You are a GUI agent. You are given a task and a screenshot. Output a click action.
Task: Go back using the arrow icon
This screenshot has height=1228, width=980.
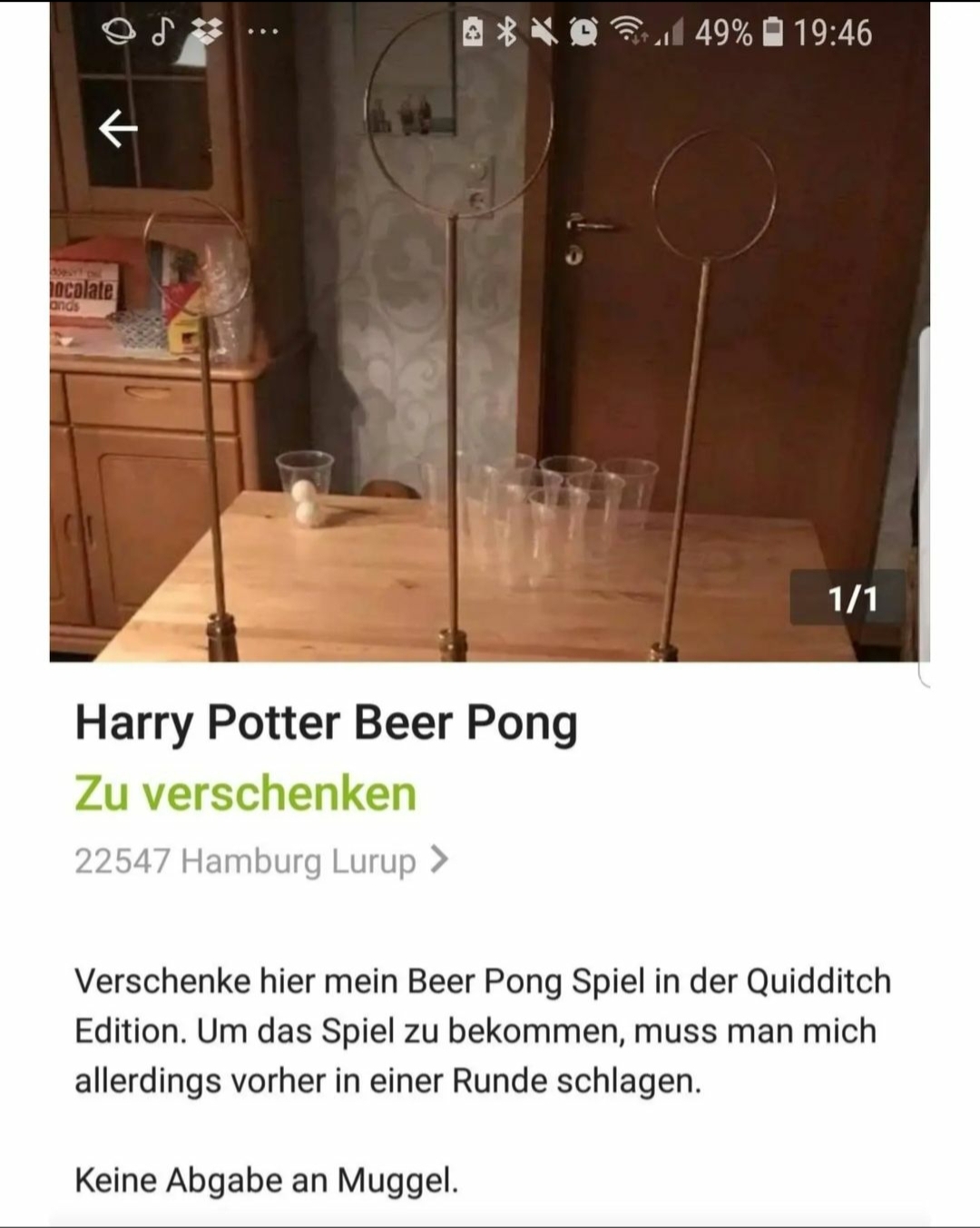[x=118, y=129]
